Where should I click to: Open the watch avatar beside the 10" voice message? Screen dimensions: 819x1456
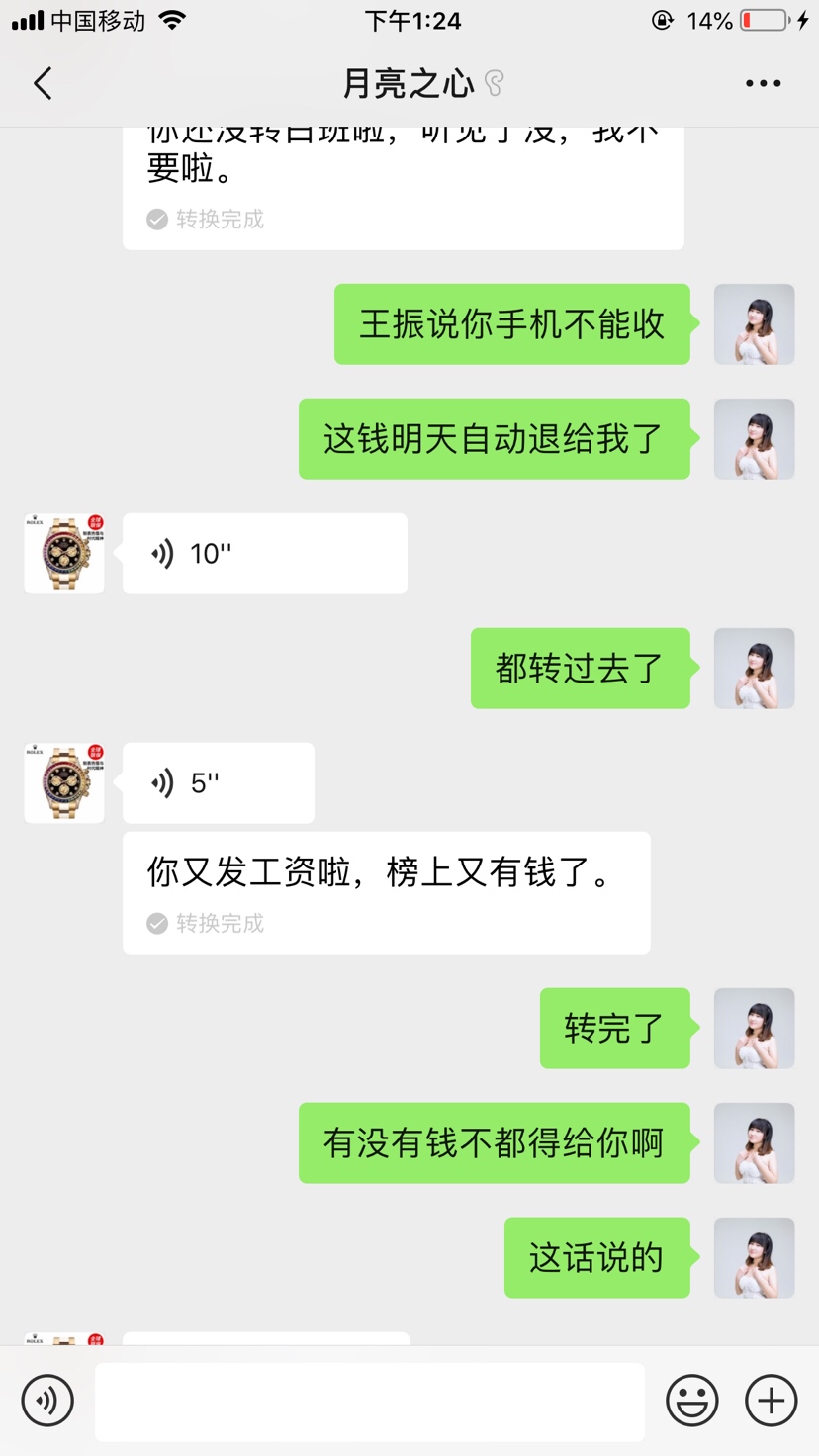(64, 554)
